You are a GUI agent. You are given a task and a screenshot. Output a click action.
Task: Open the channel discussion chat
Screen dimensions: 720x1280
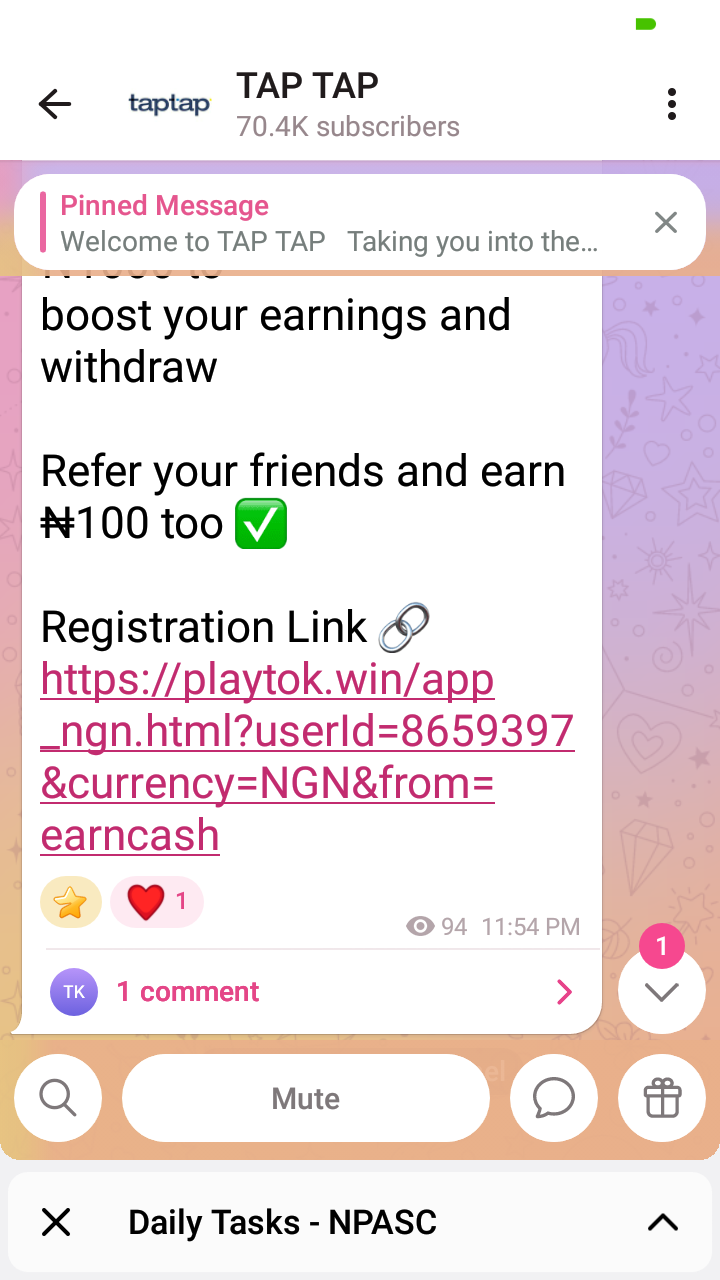click(554, 1098)
